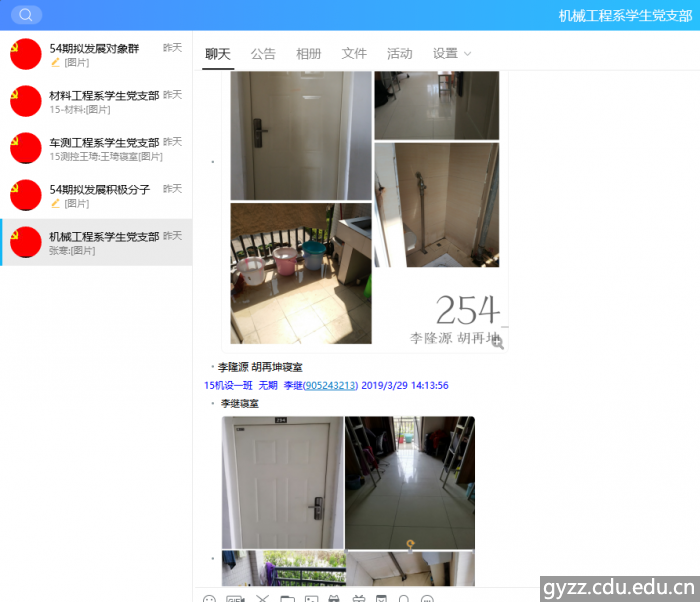Open the 车测工程系学生党支部 chat
This screenshot has width=700, height=602.
click(96, 148)
